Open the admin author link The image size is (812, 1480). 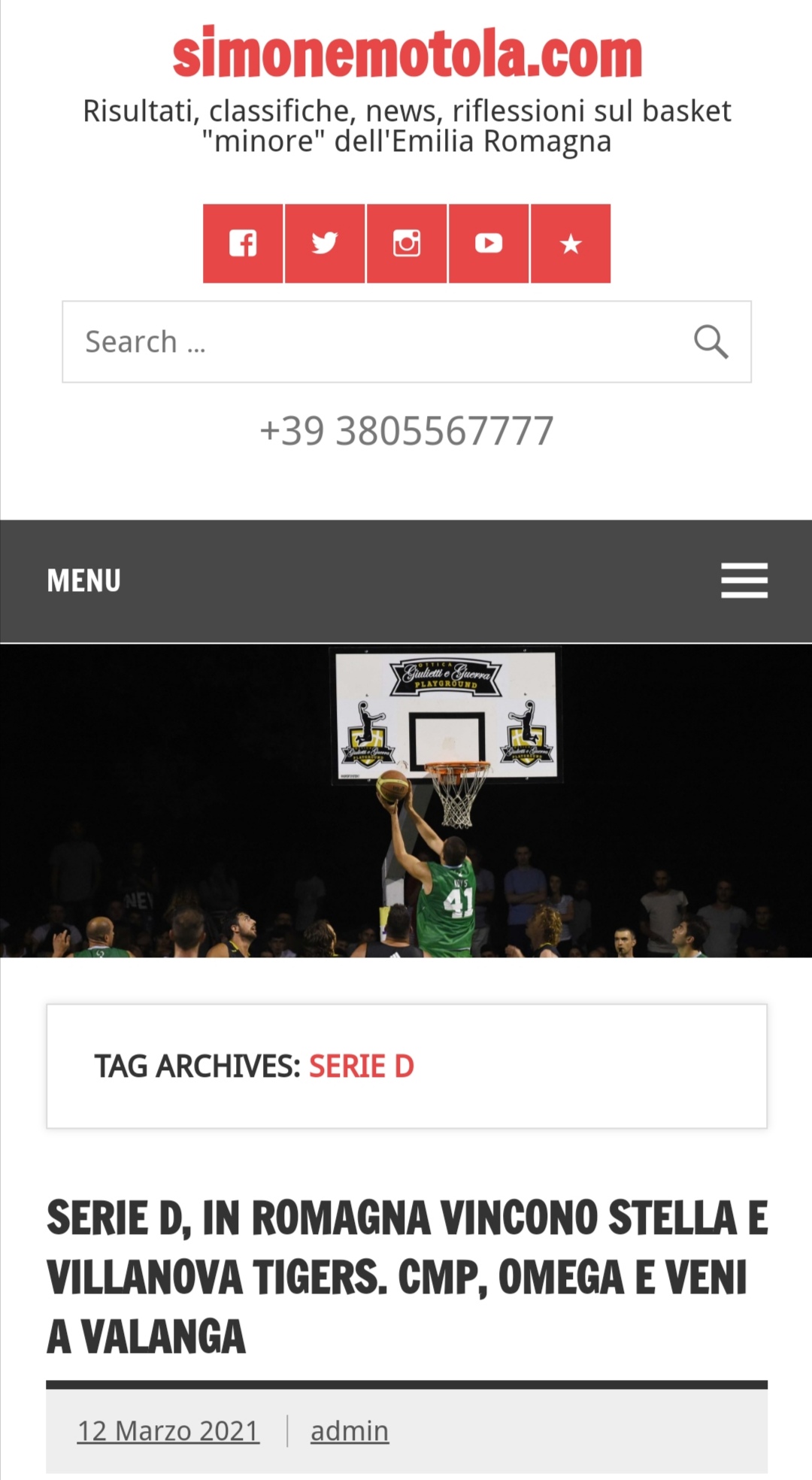coord(350,1430)
